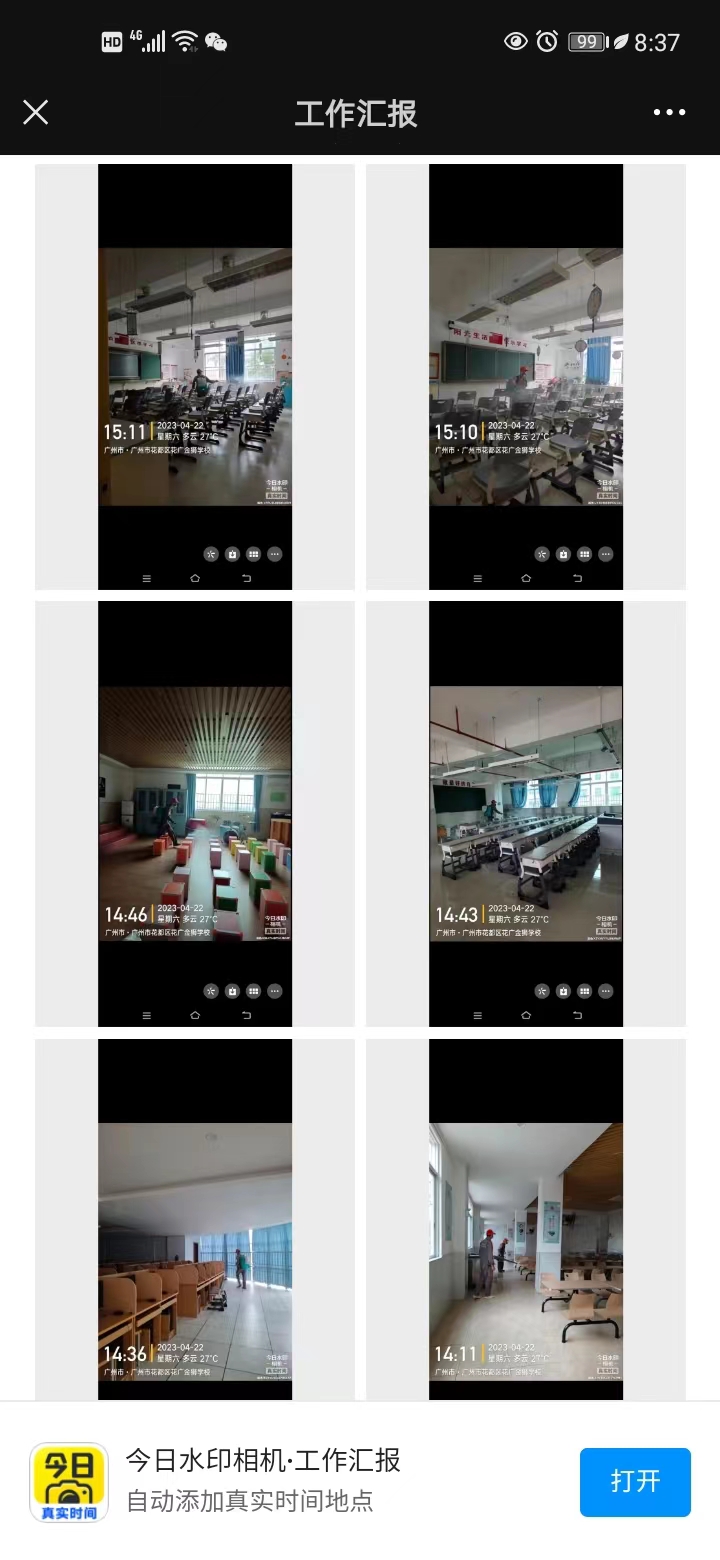Open the 14:46 classroom photo
720x1560 pixels.
coord(195,813)
